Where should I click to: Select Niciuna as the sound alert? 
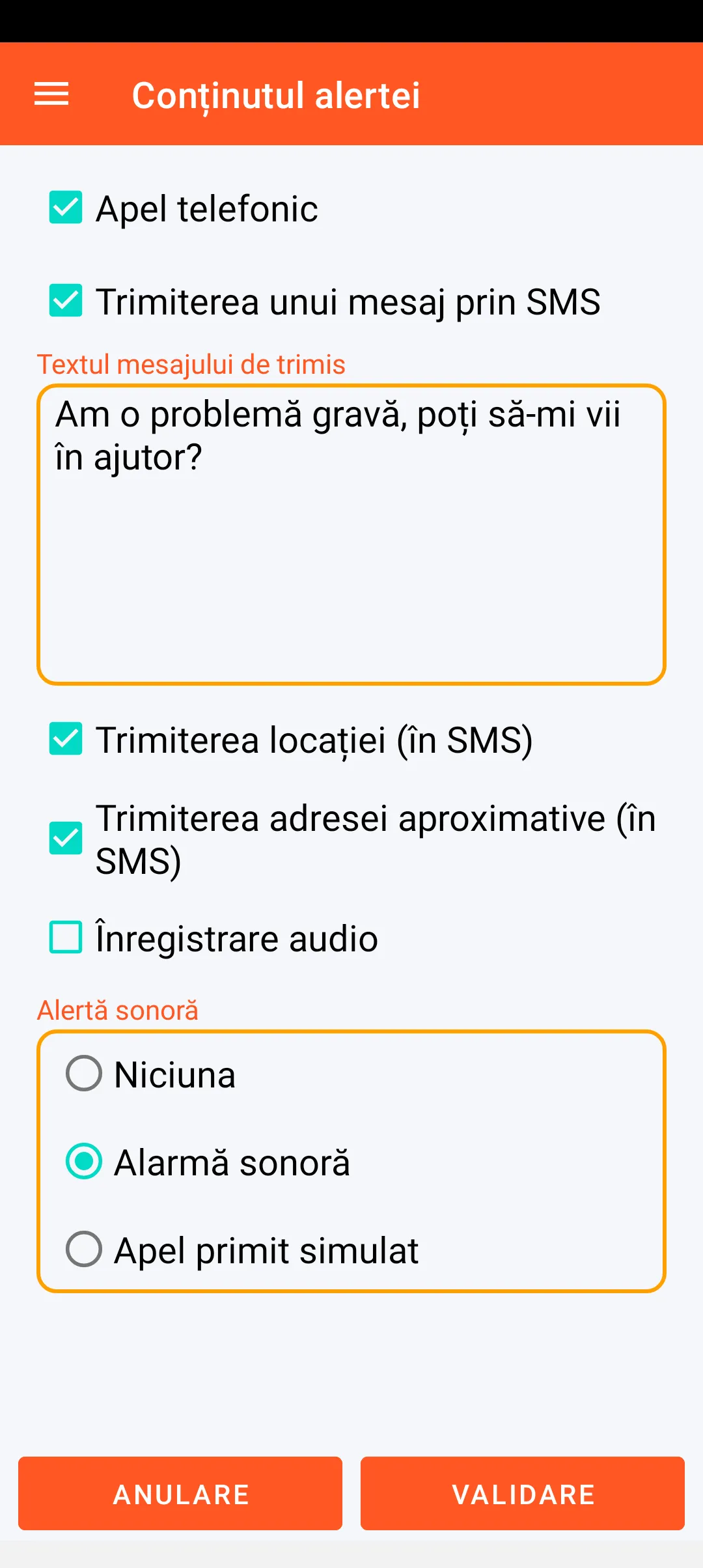(84, 1073)
